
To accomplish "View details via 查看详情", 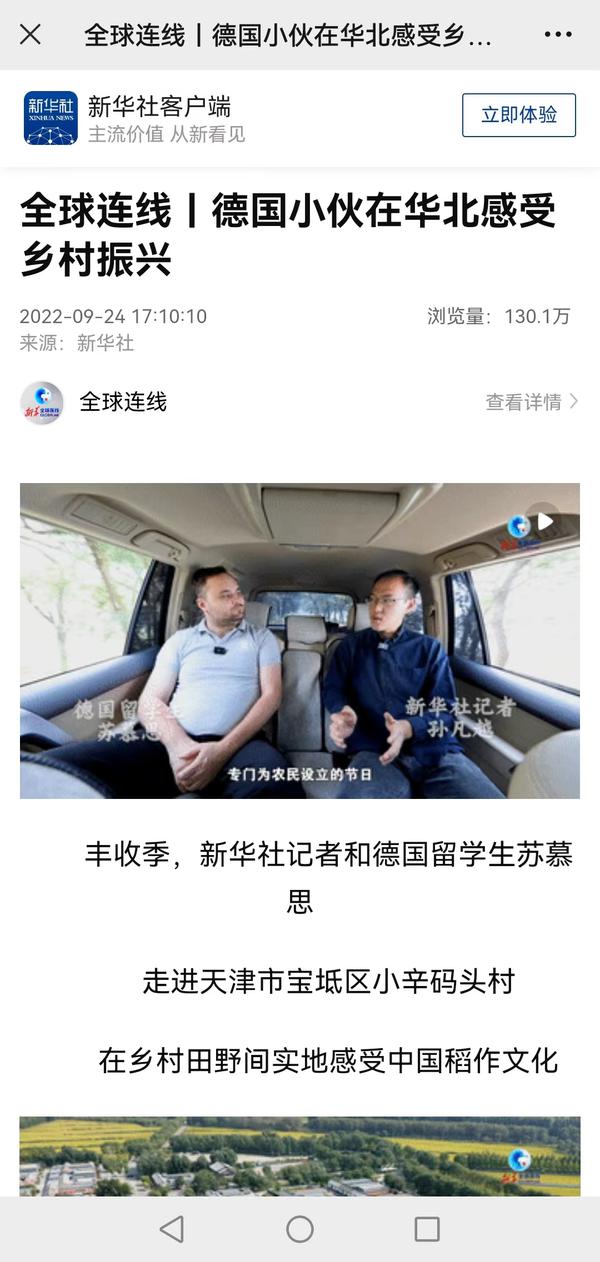I will tap(531, 402).
